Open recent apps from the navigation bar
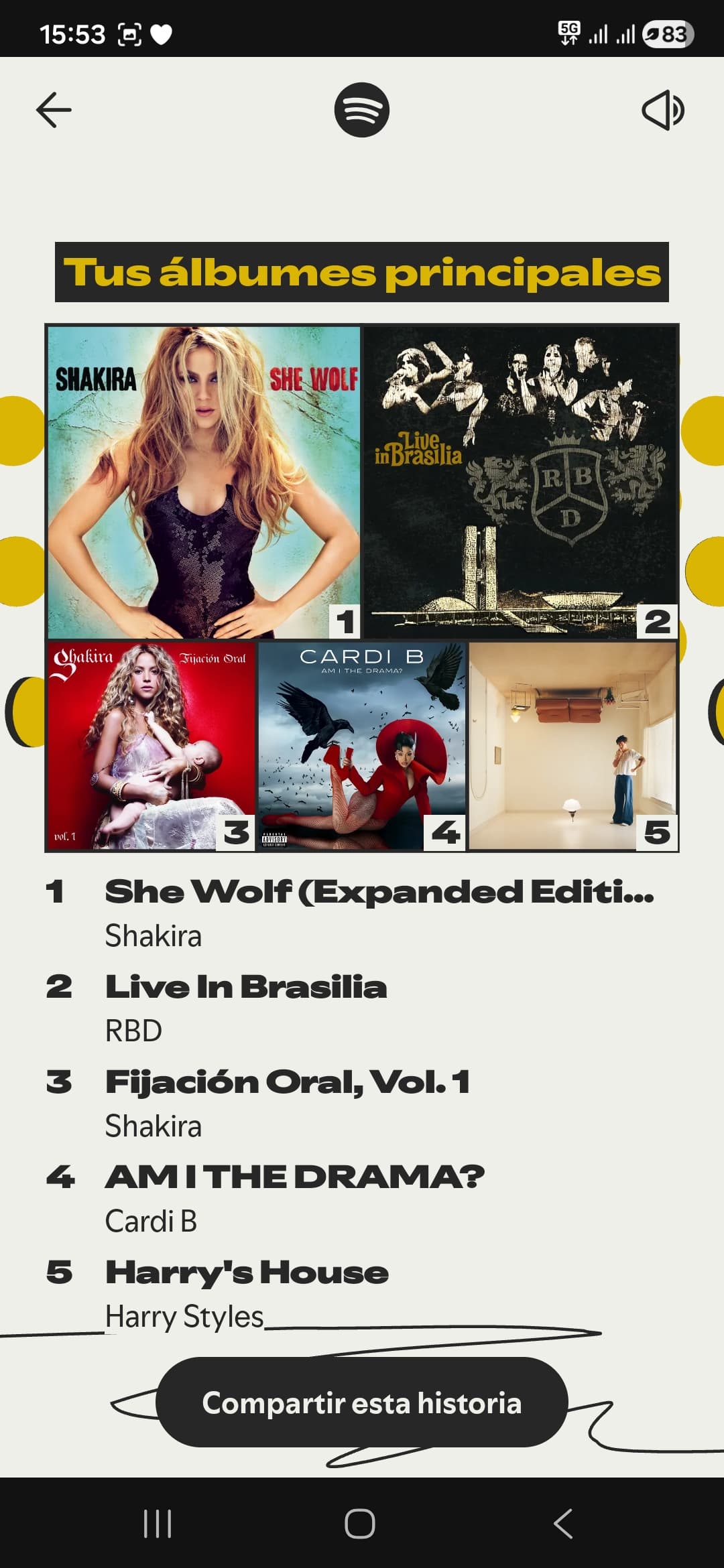Image resolution: width=724 pixels, height=1568 pixels. (158, 1524)
